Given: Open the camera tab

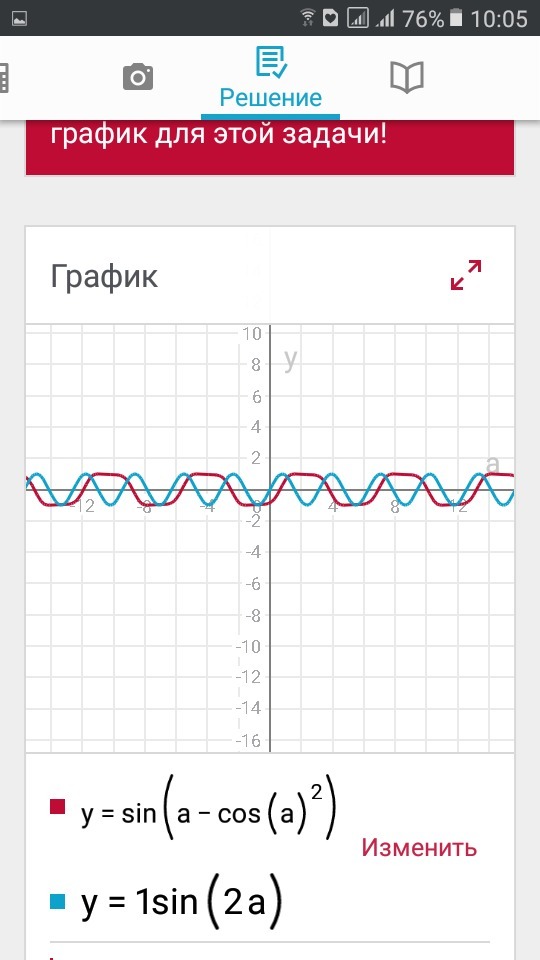Looking at the screenshot, I should (138, 77).
